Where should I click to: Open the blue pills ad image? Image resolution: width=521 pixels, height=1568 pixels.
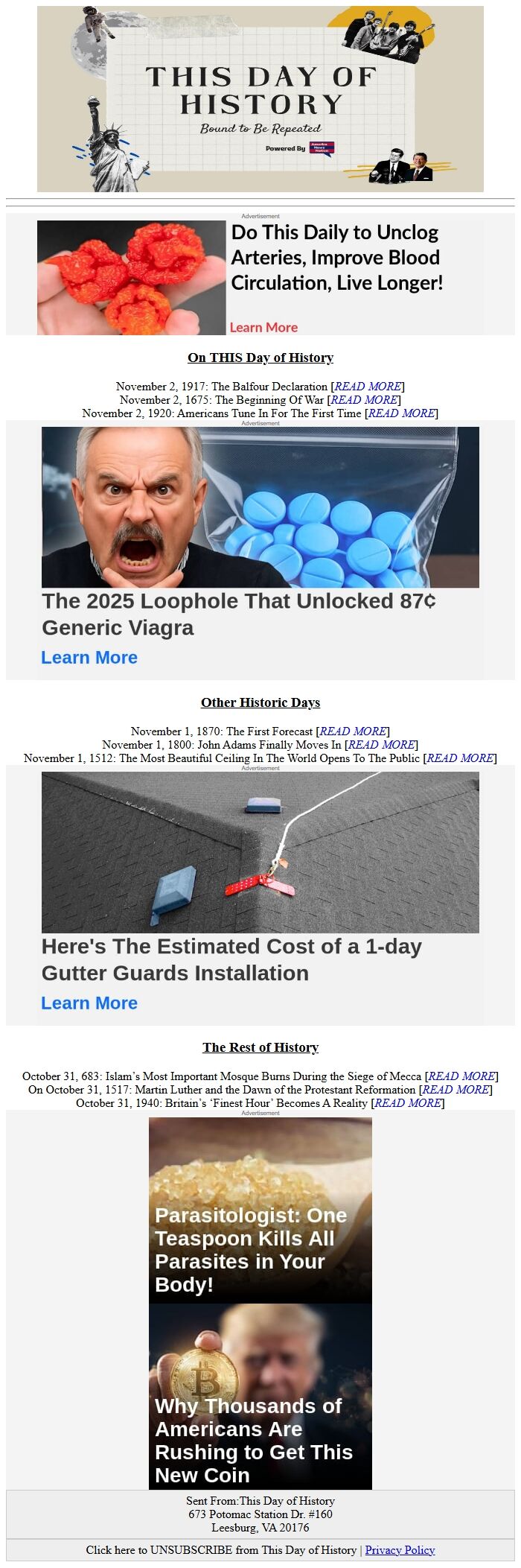click(x=260, y=507)
